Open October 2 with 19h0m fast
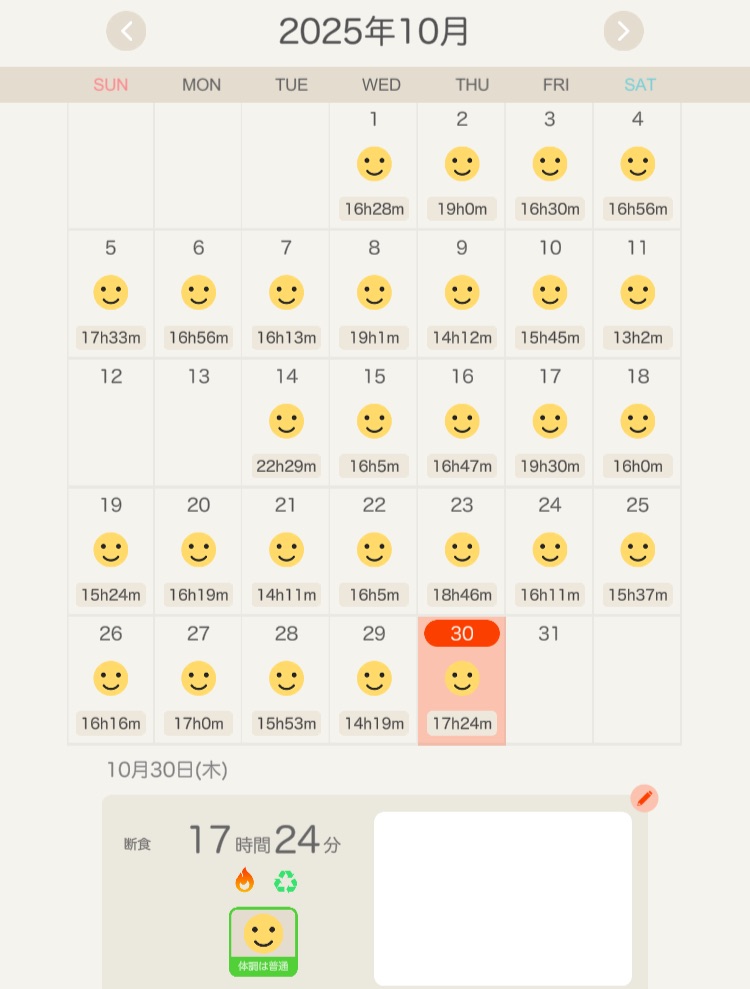Viewport: 750px width, 989px height. click(x=462, y=166)
